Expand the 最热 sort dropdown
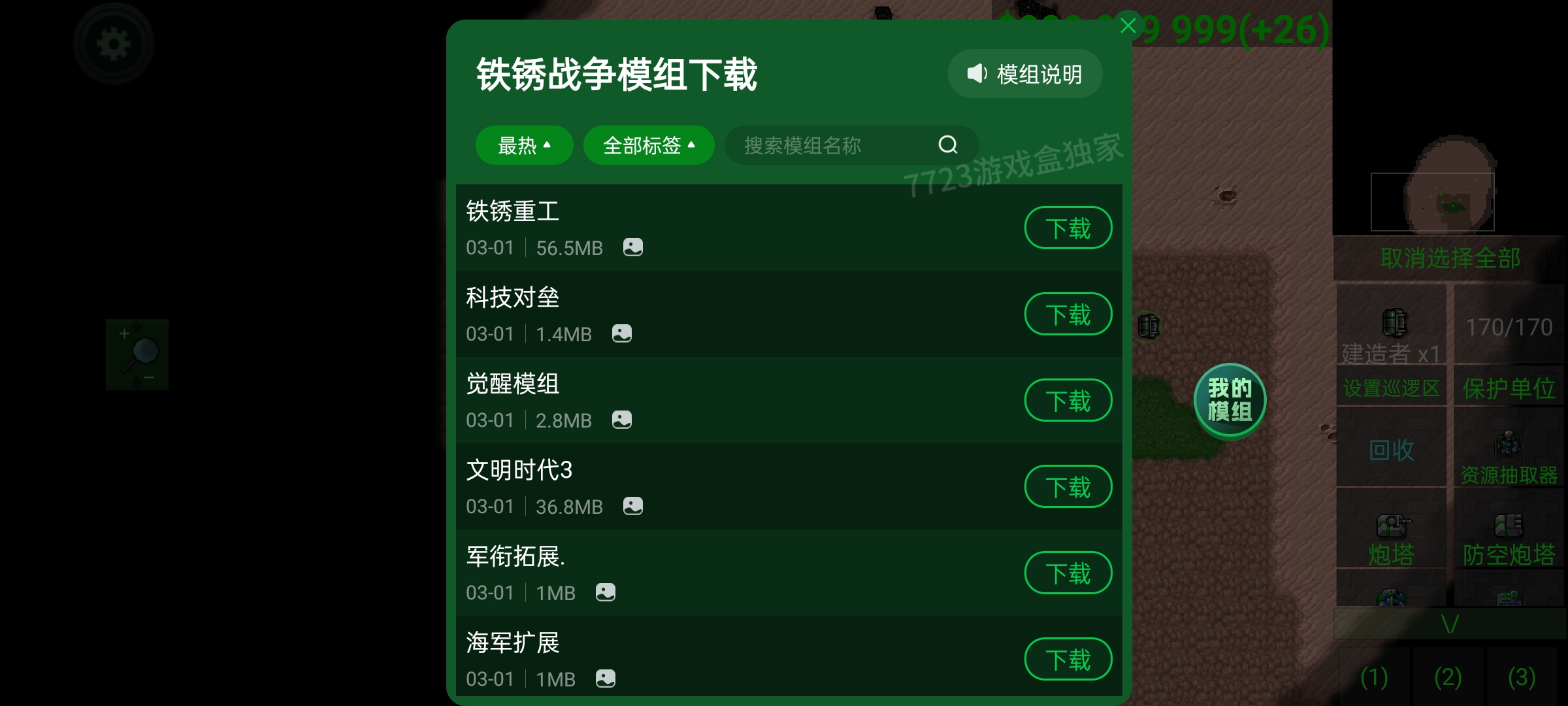This screenshot has width=1568, height=706. click(524, 145)
